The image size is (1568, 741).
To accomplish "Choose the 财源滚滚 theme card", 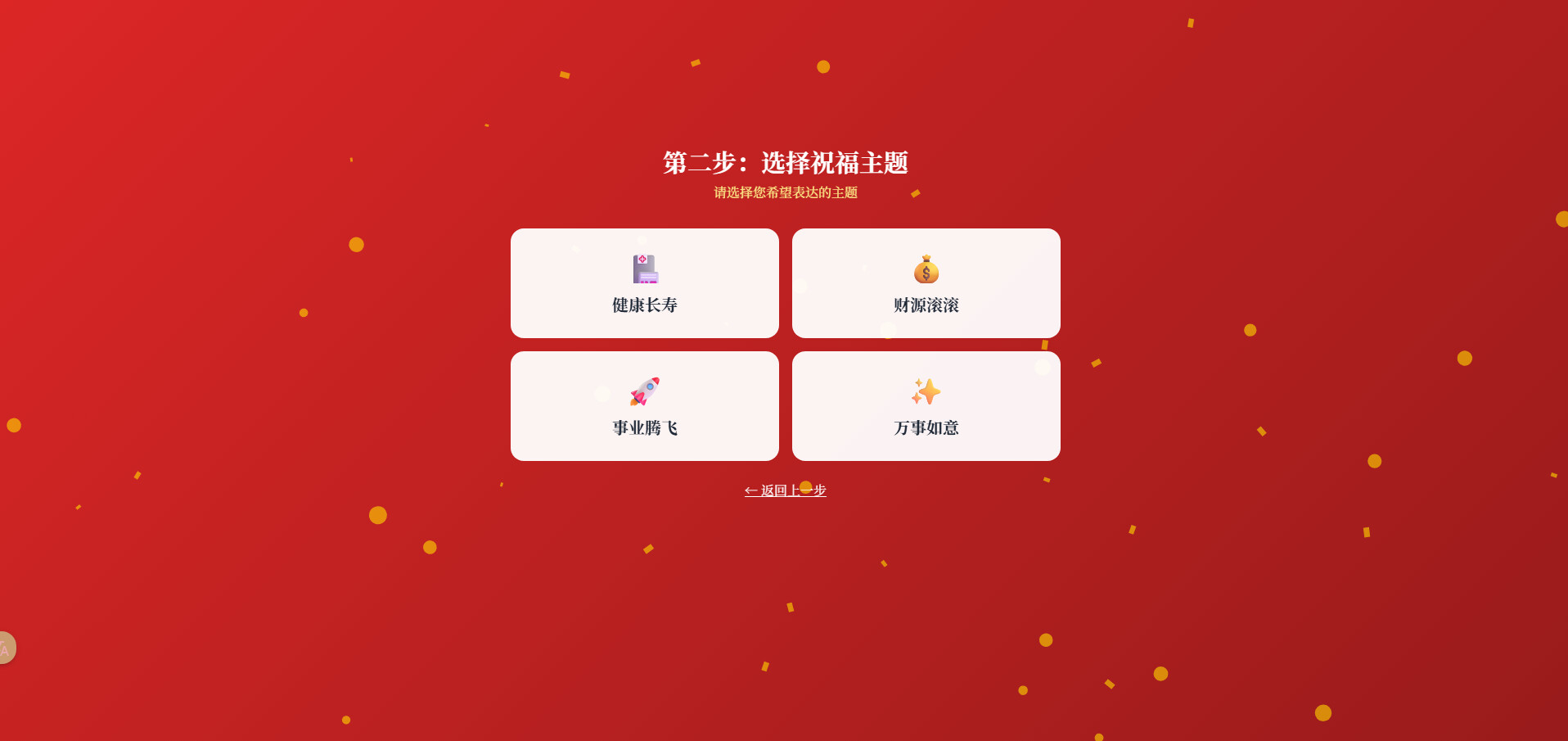I will click(926, 283).
